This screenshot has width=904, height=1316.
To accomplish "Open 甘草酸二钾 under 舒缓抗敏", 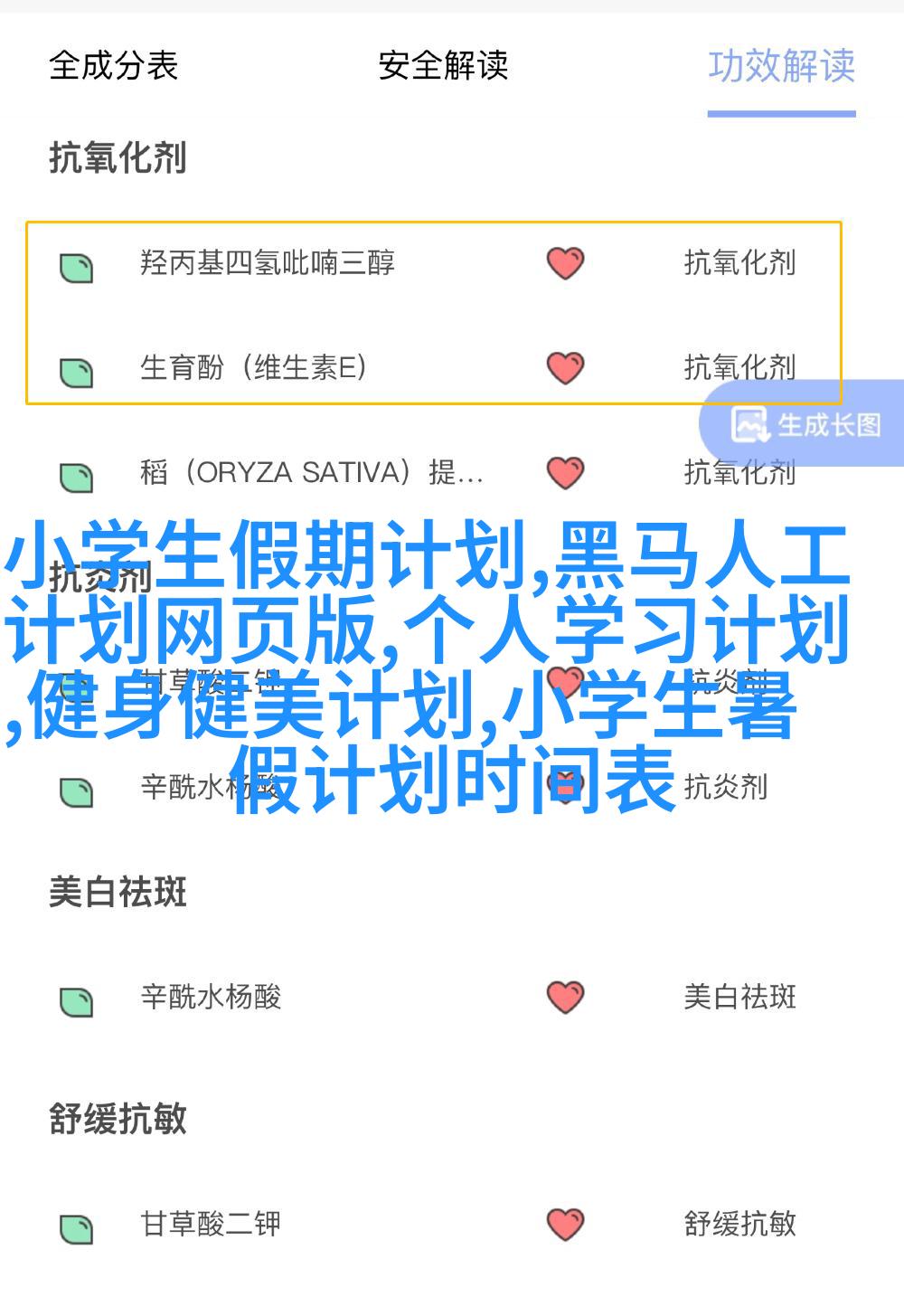I will pyautogui.click(x=211, y=1225).
